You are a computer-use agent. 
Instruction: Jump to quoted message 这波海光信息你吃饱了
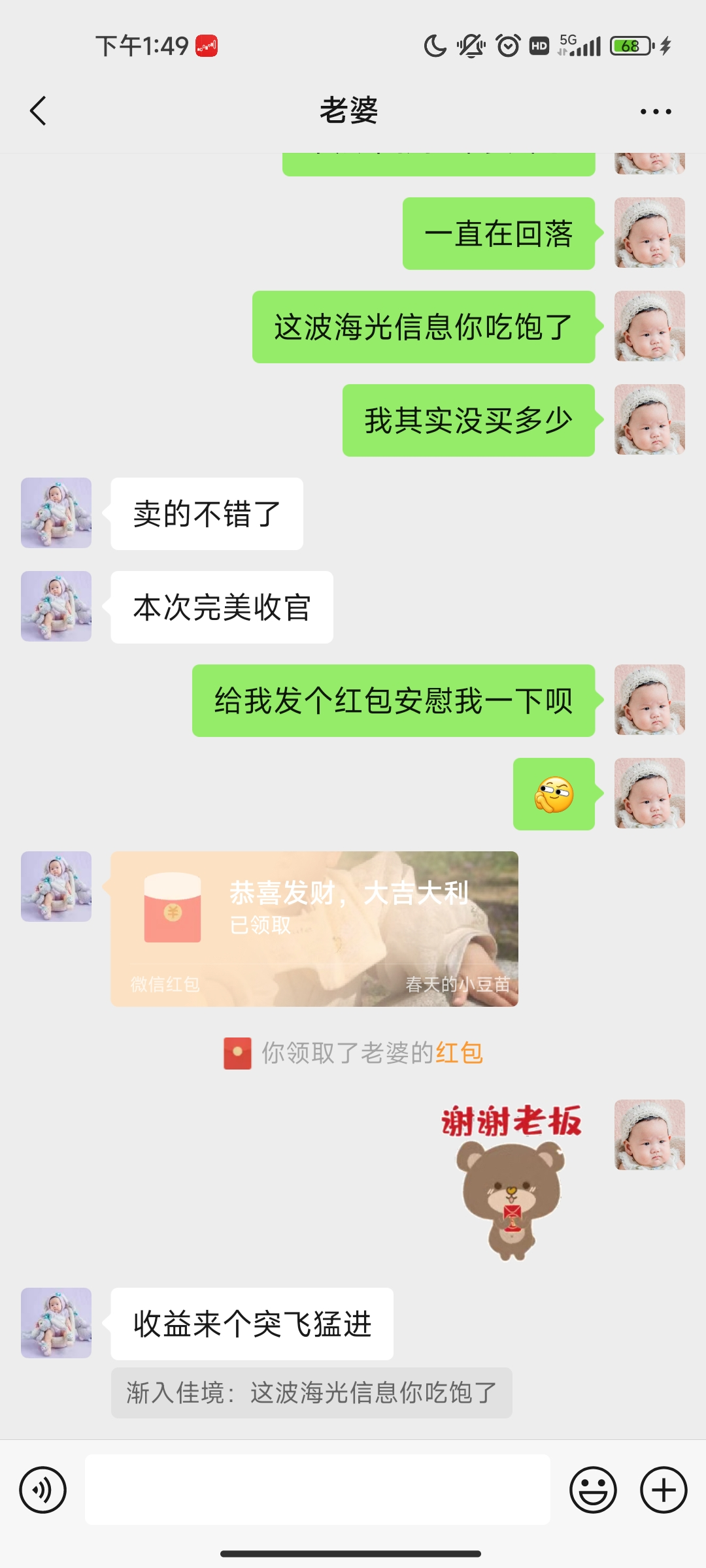click(x=311, y=1393)
